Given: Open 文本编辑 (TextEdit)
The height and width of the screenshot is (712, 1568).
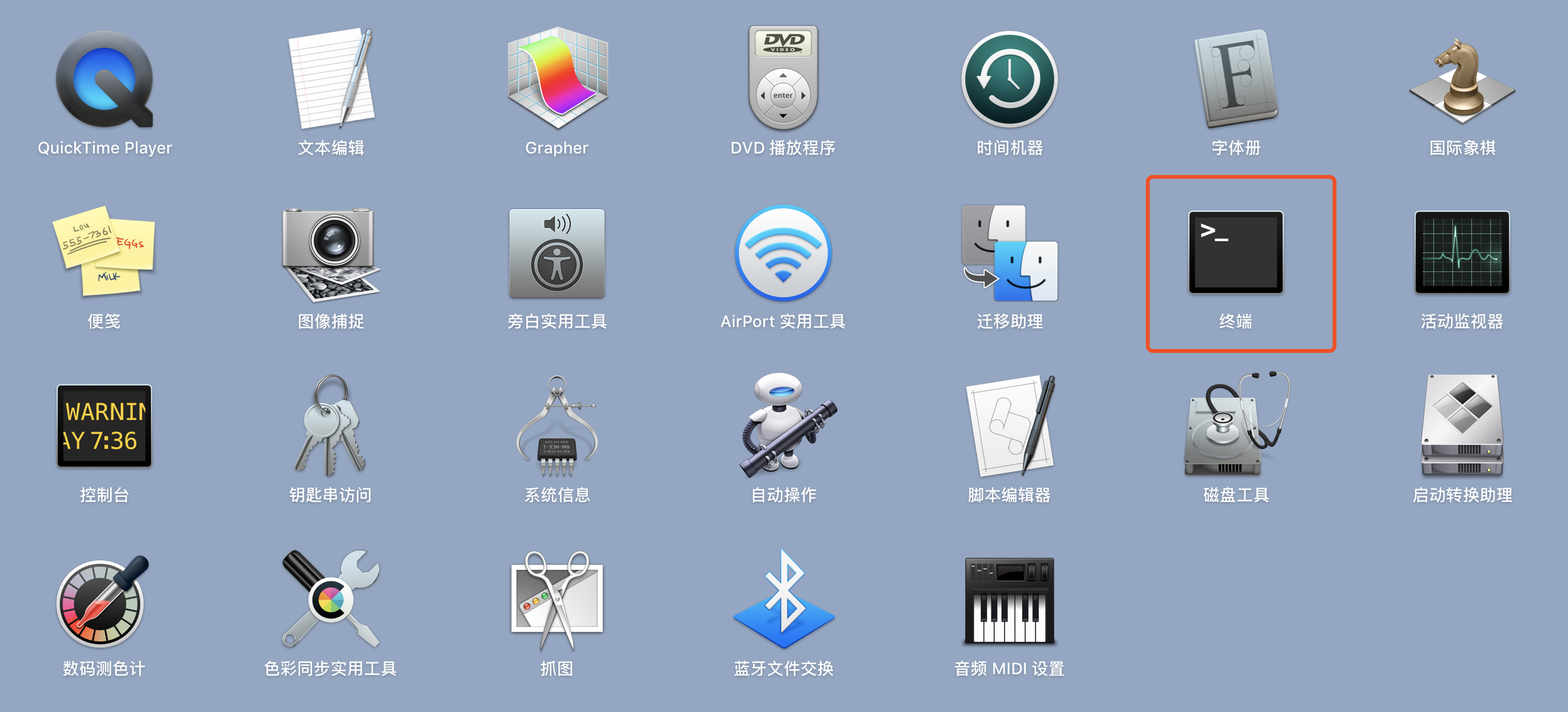Looking at the screenshot, I should tap(331, 79).
